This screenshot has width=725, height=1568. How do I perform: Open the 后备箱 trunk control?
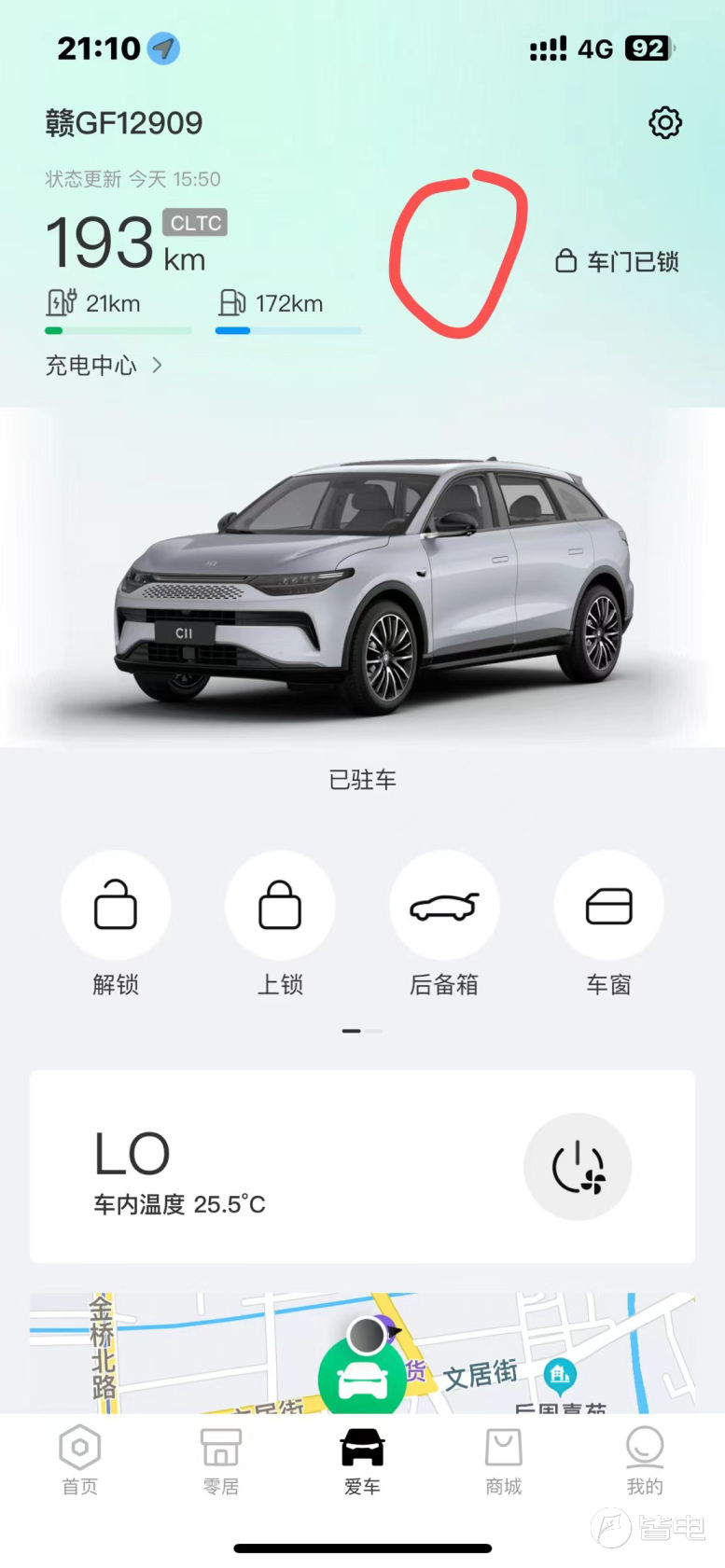[x=444, y=905]
